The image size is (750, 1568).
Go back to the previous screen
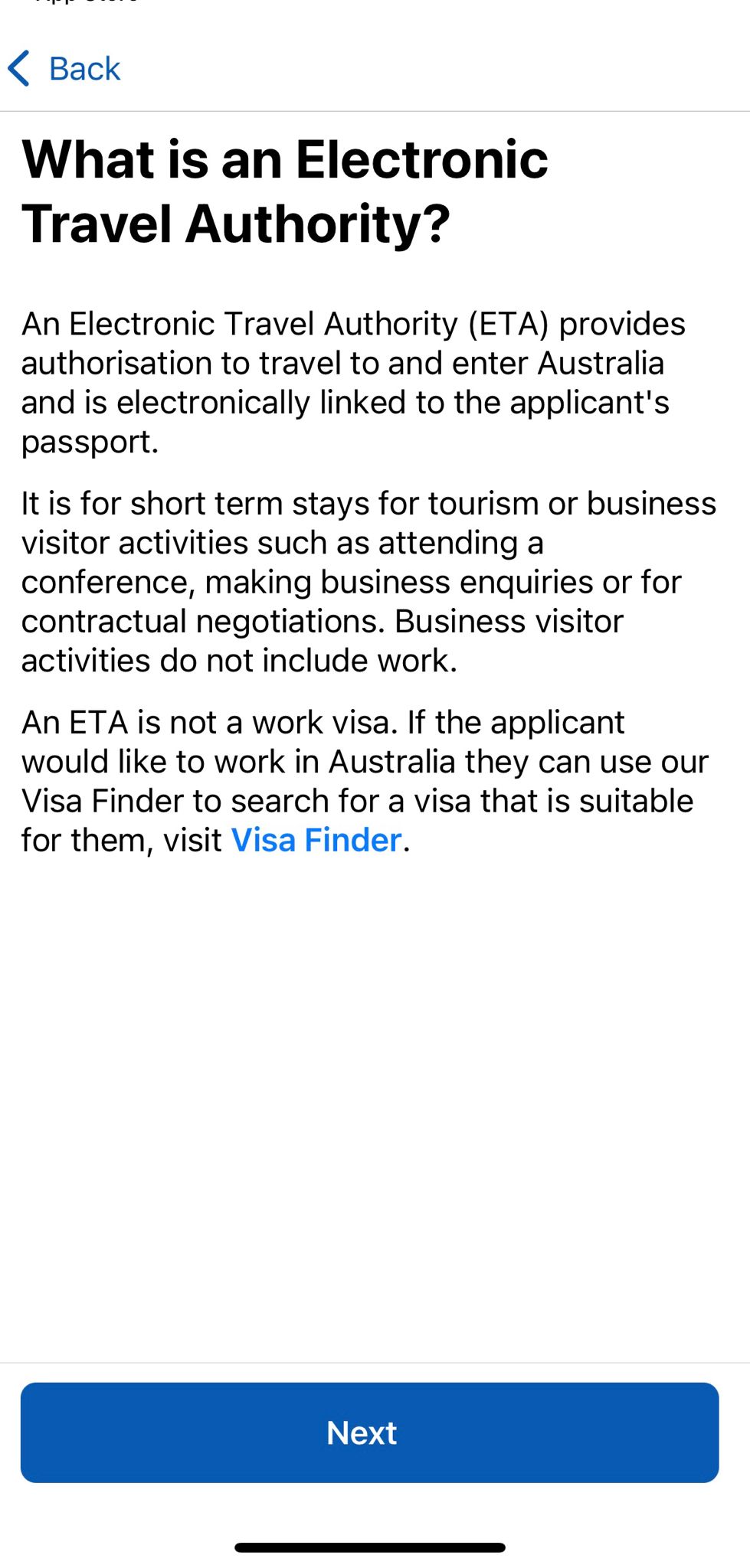(65, 69)
